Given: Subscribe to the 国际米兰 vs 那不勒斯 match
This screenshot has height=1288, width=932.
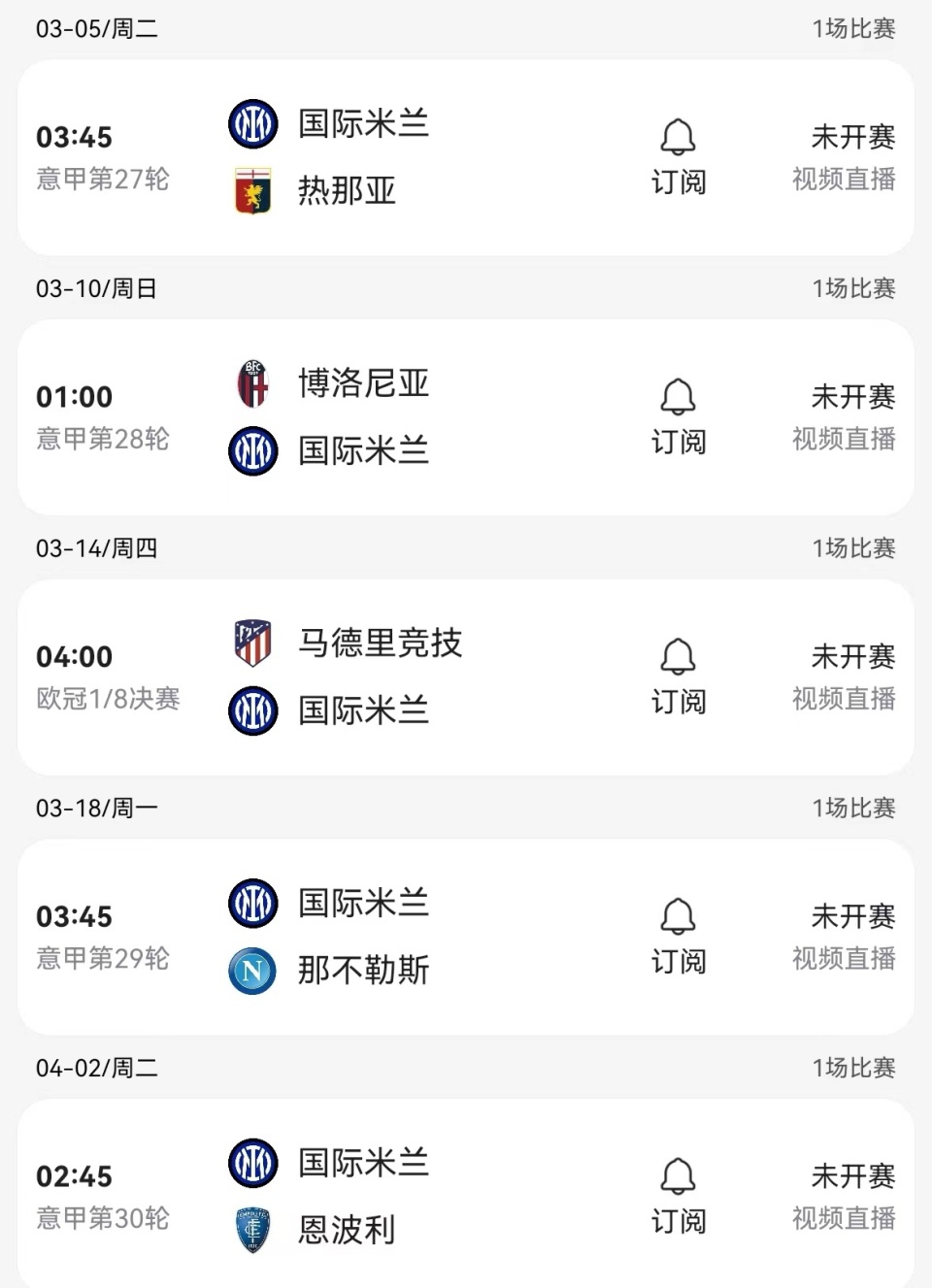Looking at the screenshot, I should pos(678,937).
